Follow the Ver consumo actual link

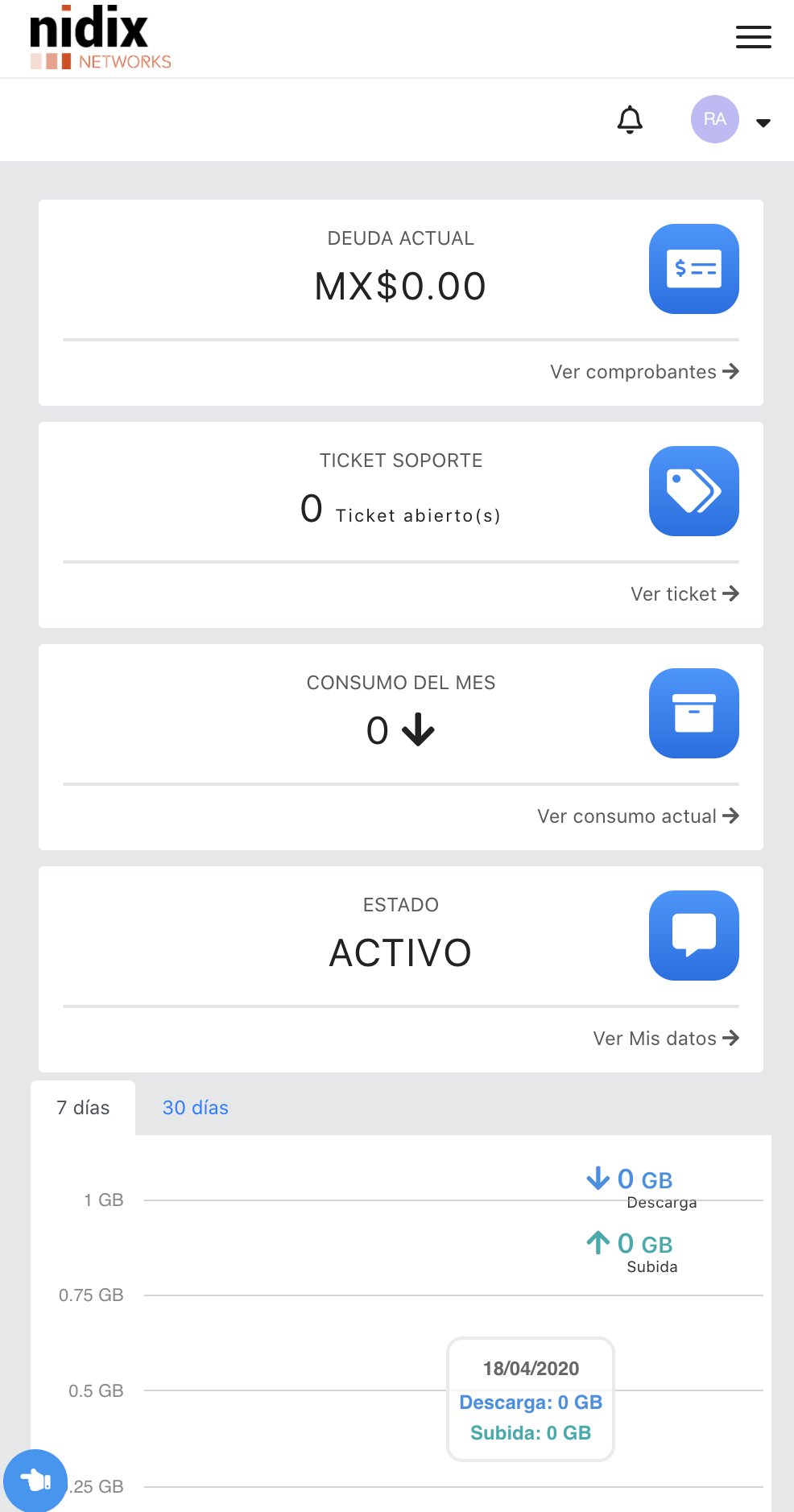[637, 816]
